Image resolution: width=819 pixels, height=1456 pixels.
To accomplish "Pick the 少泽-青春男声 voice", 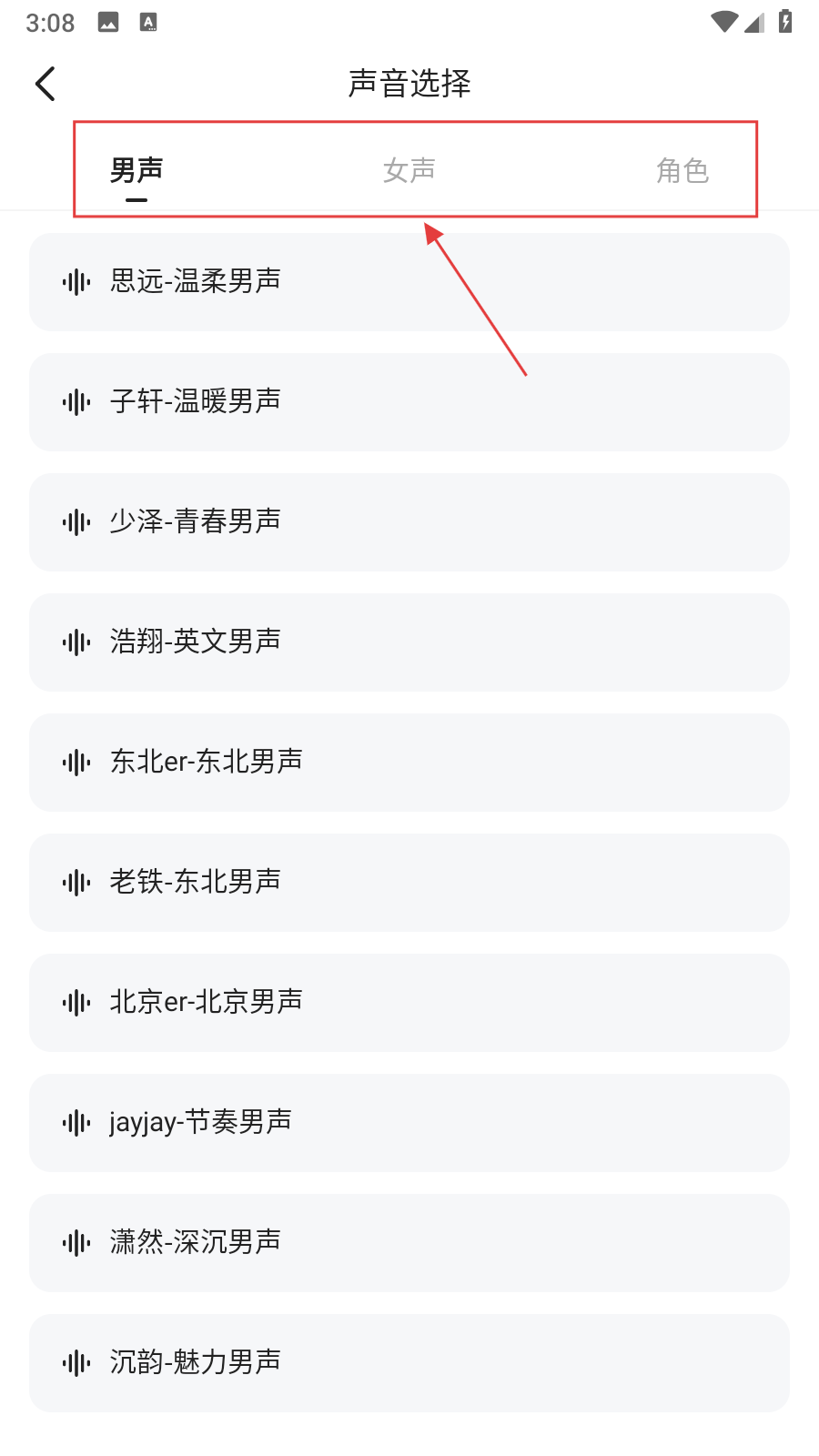I will click(x=409, y=522).
